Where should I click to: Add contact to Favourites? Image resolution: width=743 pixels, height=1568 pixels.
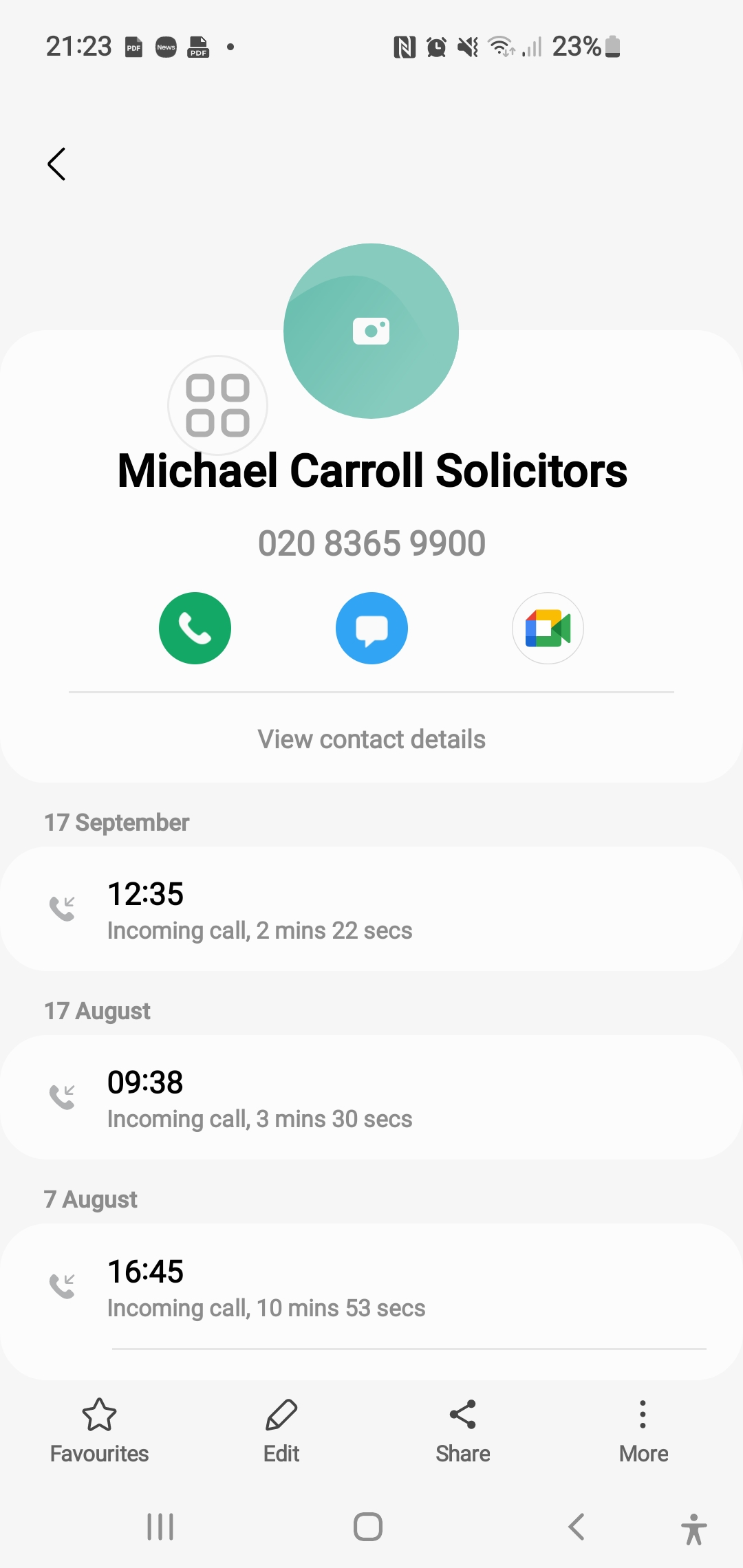point(99,1430)
